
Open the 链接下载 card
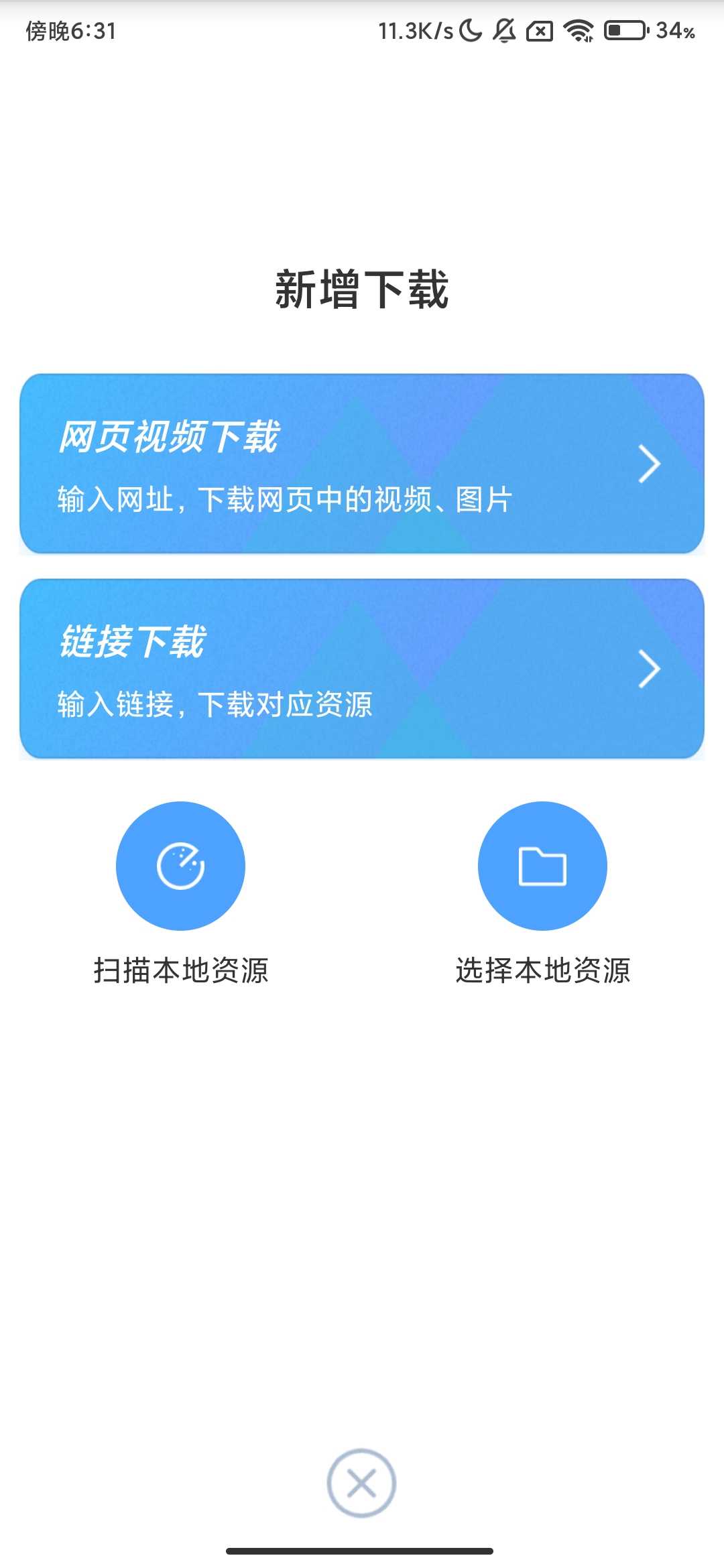pos(362,669)
